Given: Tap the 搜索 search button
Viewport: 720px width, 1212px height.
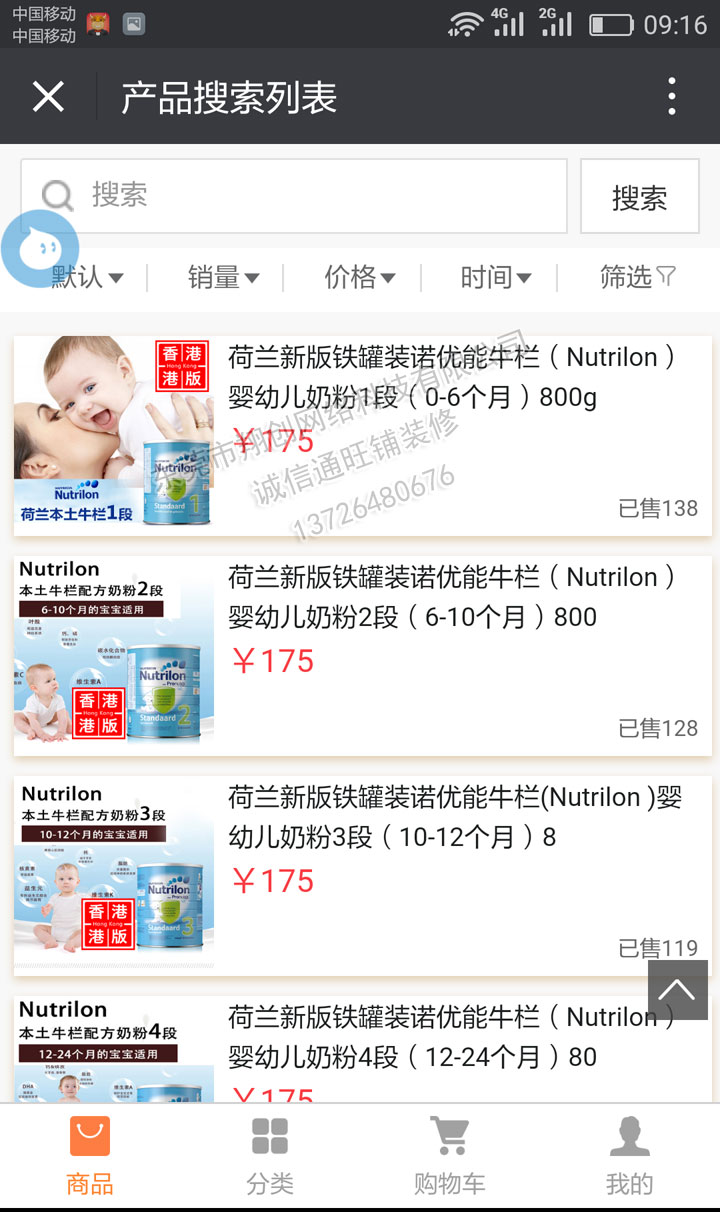Looking at the screenshot, I should pos(639,197).
